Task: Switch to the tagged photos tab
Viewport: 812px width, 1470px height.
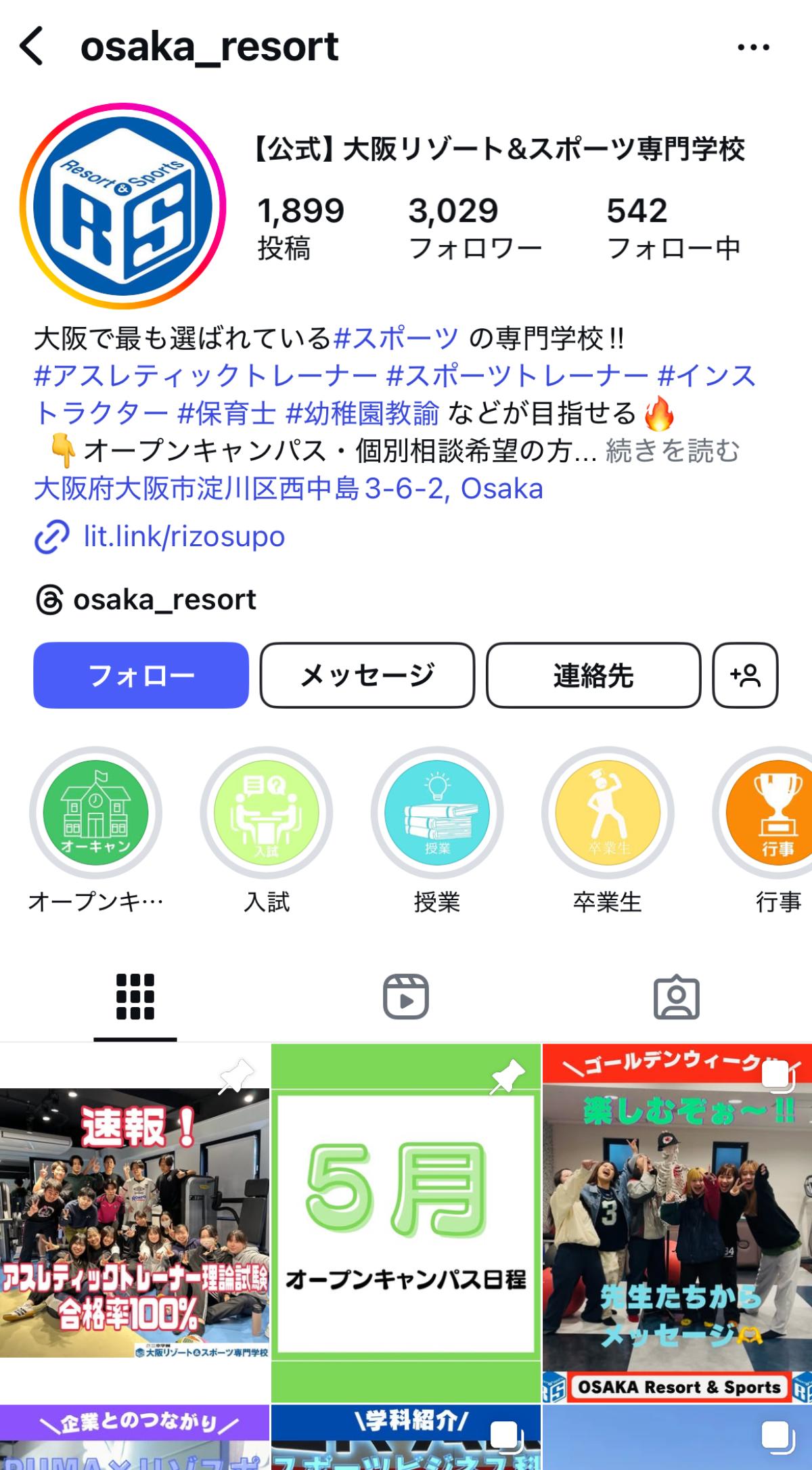Action: pyautogui.click(x=677, y=997)
